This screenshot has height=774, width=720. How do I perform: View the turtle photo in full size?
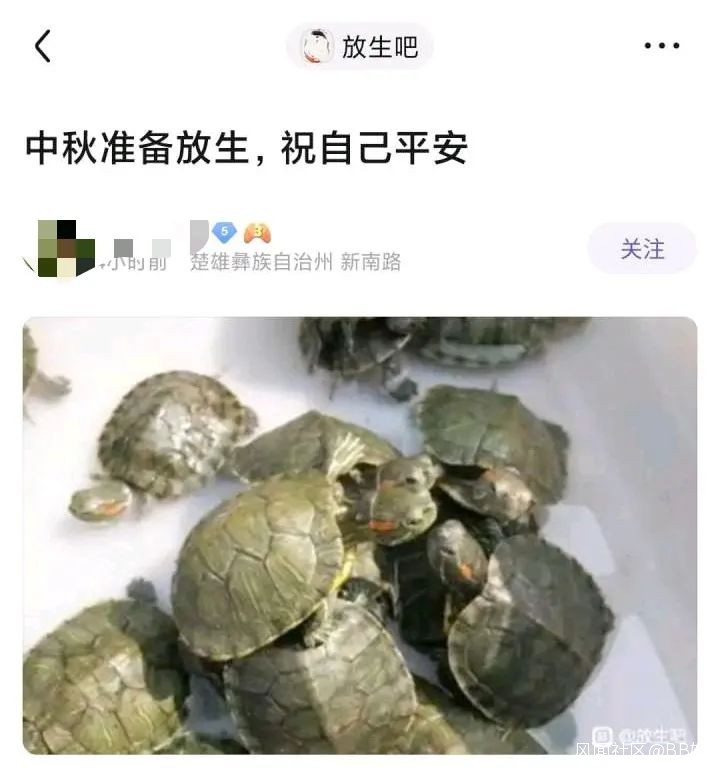pos(360,535)
